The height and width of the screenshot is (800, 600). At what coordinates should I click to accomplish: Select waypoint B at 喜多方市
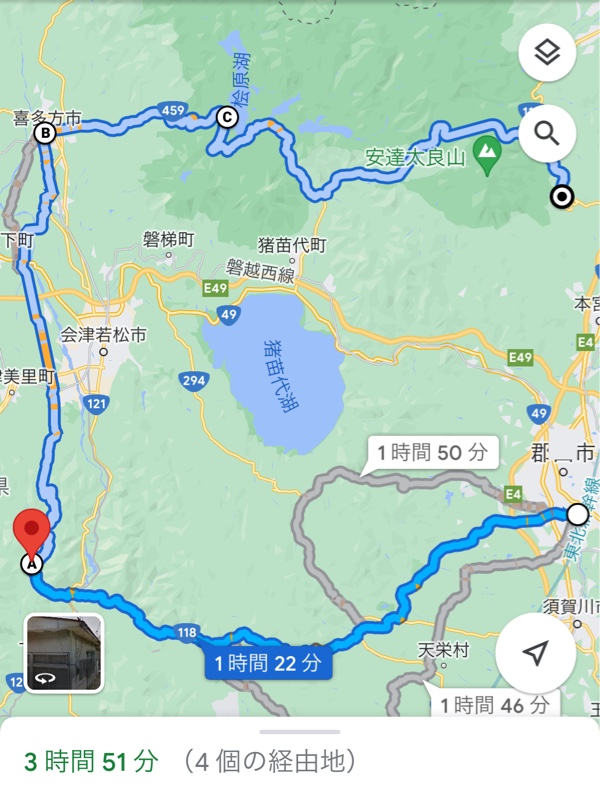click(x=43, y=133)
